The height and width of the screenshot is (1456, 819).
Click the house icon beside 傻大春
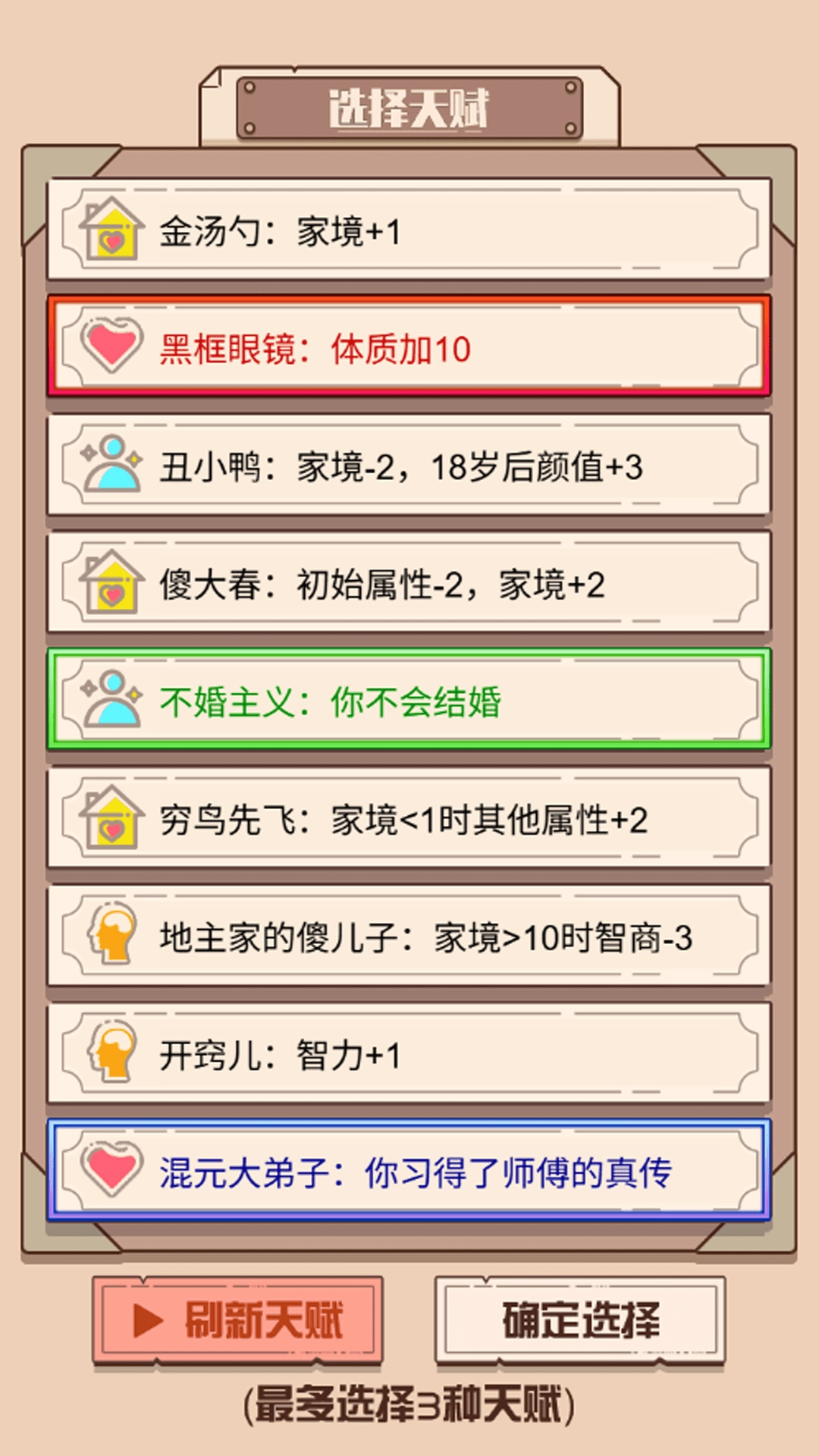pyautogui.click(x=112, y=582)
